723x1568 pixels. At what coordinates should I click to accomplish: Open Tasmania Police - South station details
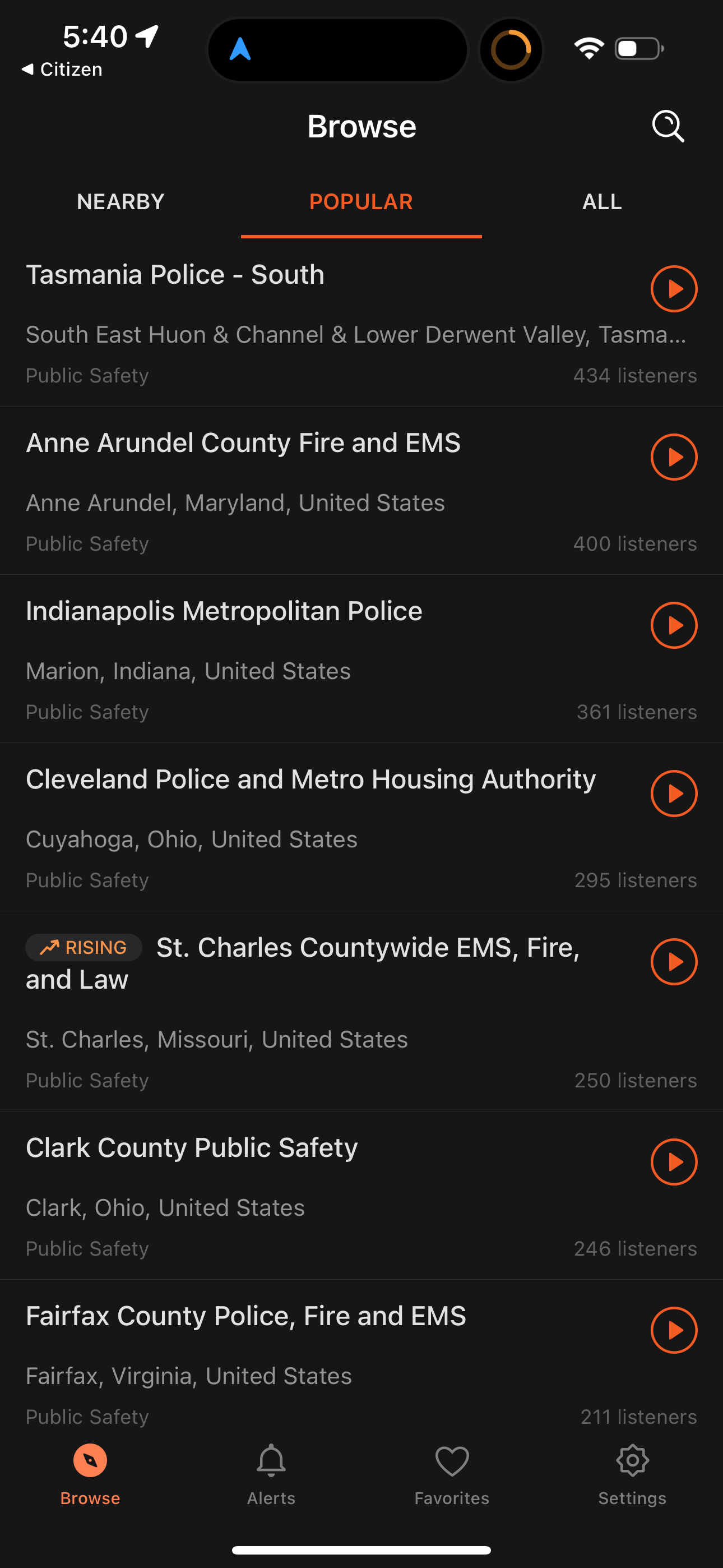click(x=175, y=275)
